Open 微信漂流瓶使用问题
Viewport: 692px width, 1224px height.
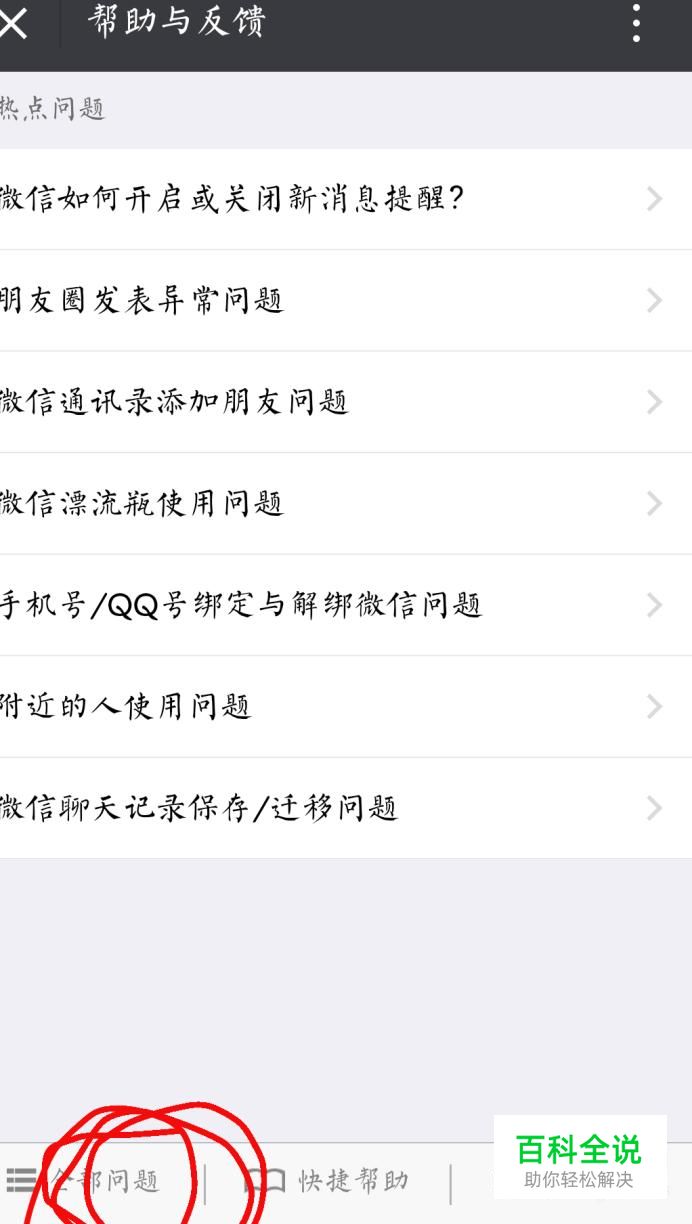[x=346, y=504]
